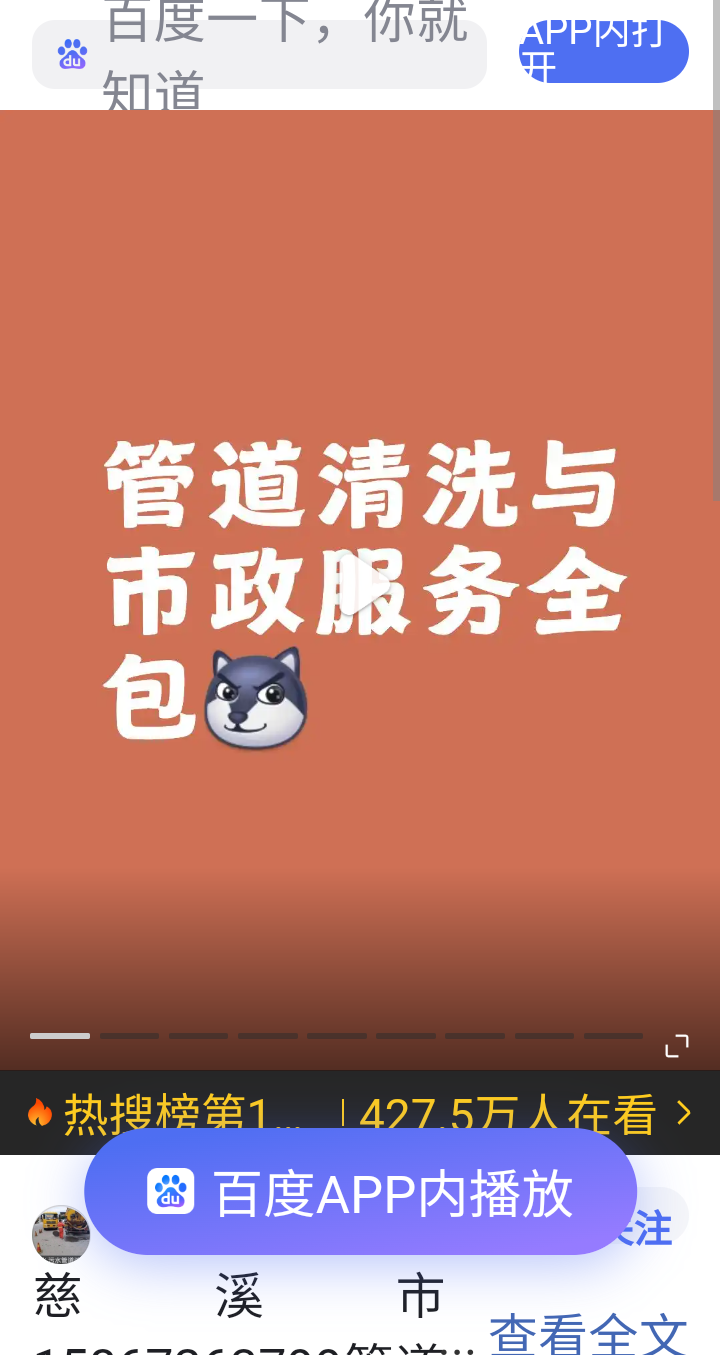Tap the APP内打开 button
The image size is (720, 1370).
(x=603, y=52)
